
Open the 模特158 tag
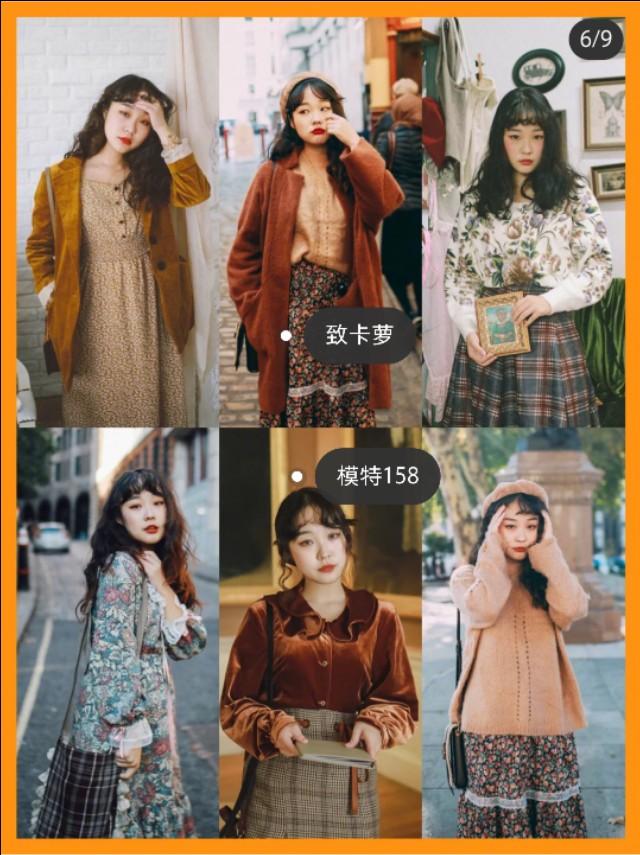click(x=377, y=476)
